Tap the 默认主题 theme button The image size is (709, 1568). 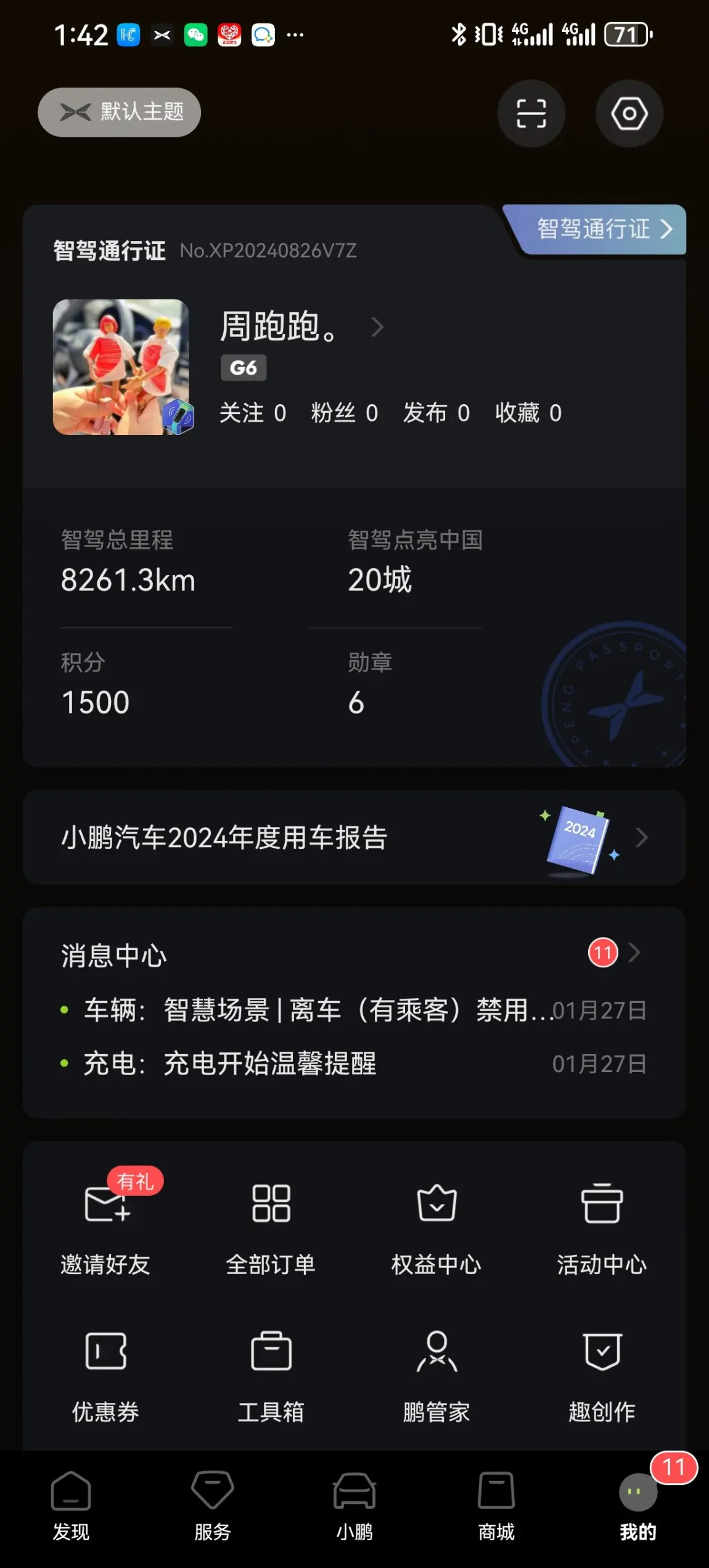point(120,112)
